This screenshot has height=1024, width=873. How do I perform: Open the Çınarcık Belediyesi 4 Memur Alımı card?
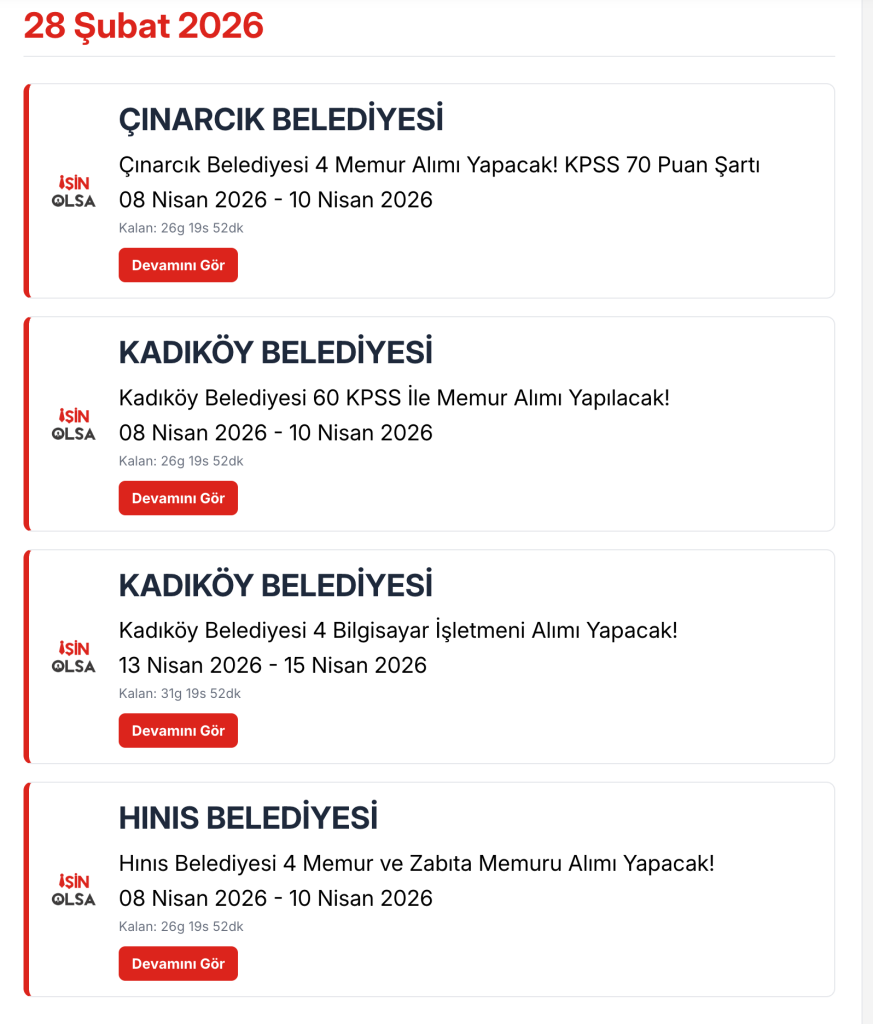(439, 165)
